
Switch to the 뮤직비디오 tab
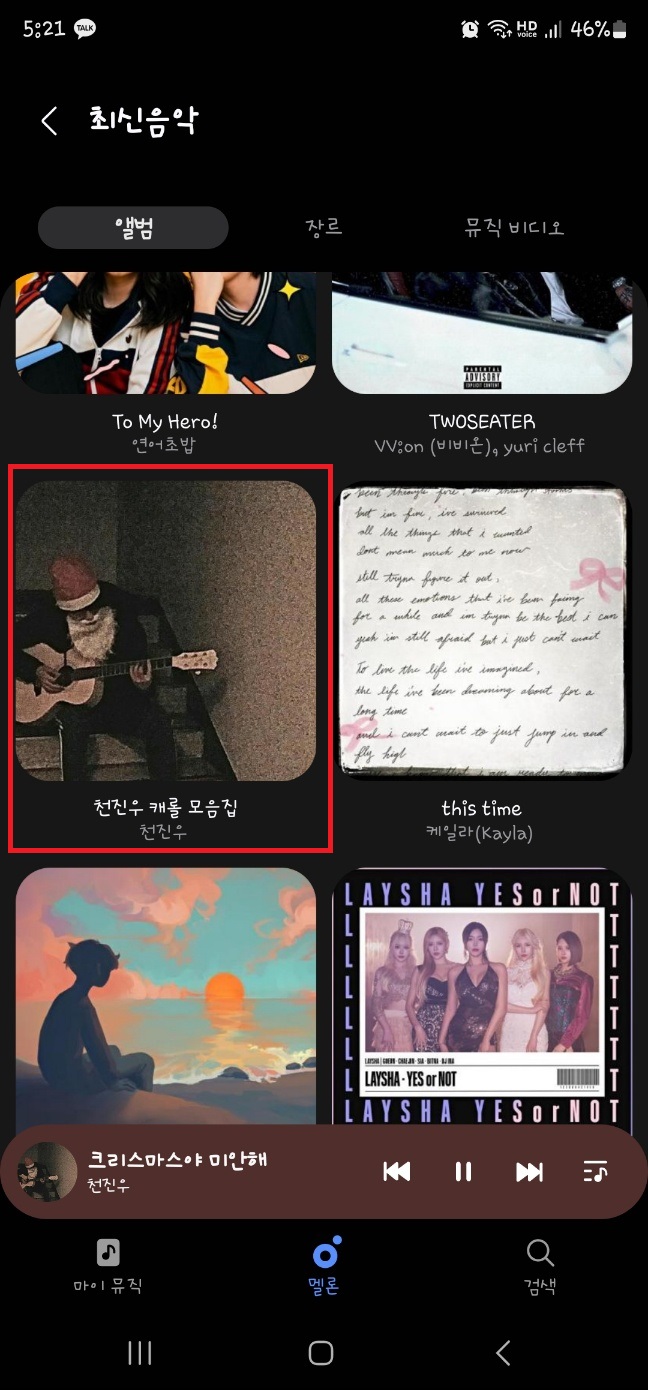pos(514,227)
